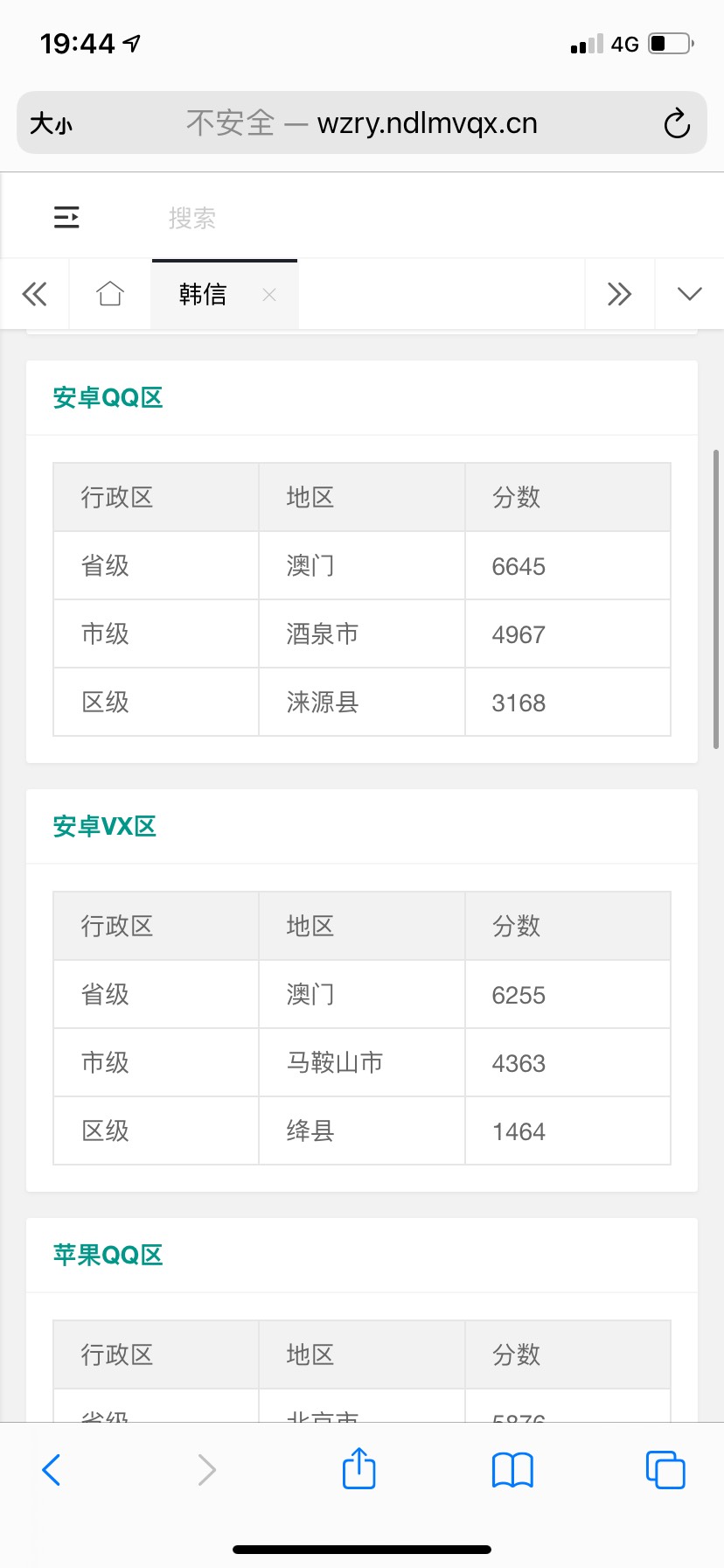724x1568 pixels.
Task: Show all open Safari tabs
Action: 665,1469
